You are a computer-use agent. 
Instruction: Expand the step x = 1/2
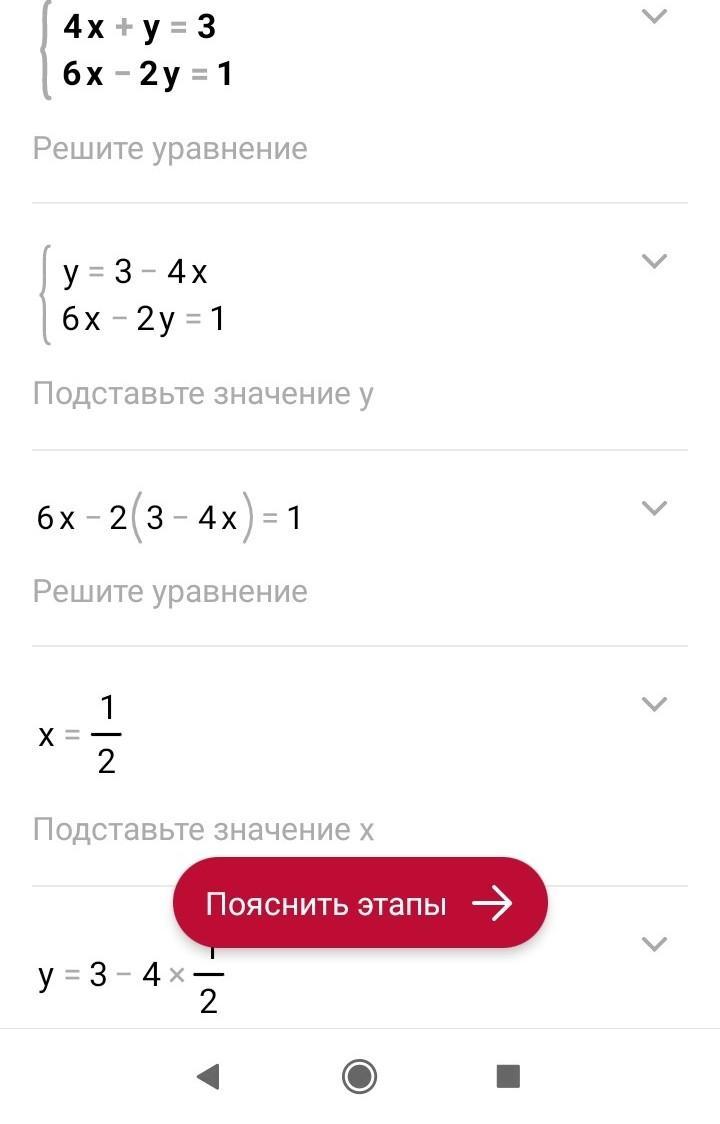653,704
